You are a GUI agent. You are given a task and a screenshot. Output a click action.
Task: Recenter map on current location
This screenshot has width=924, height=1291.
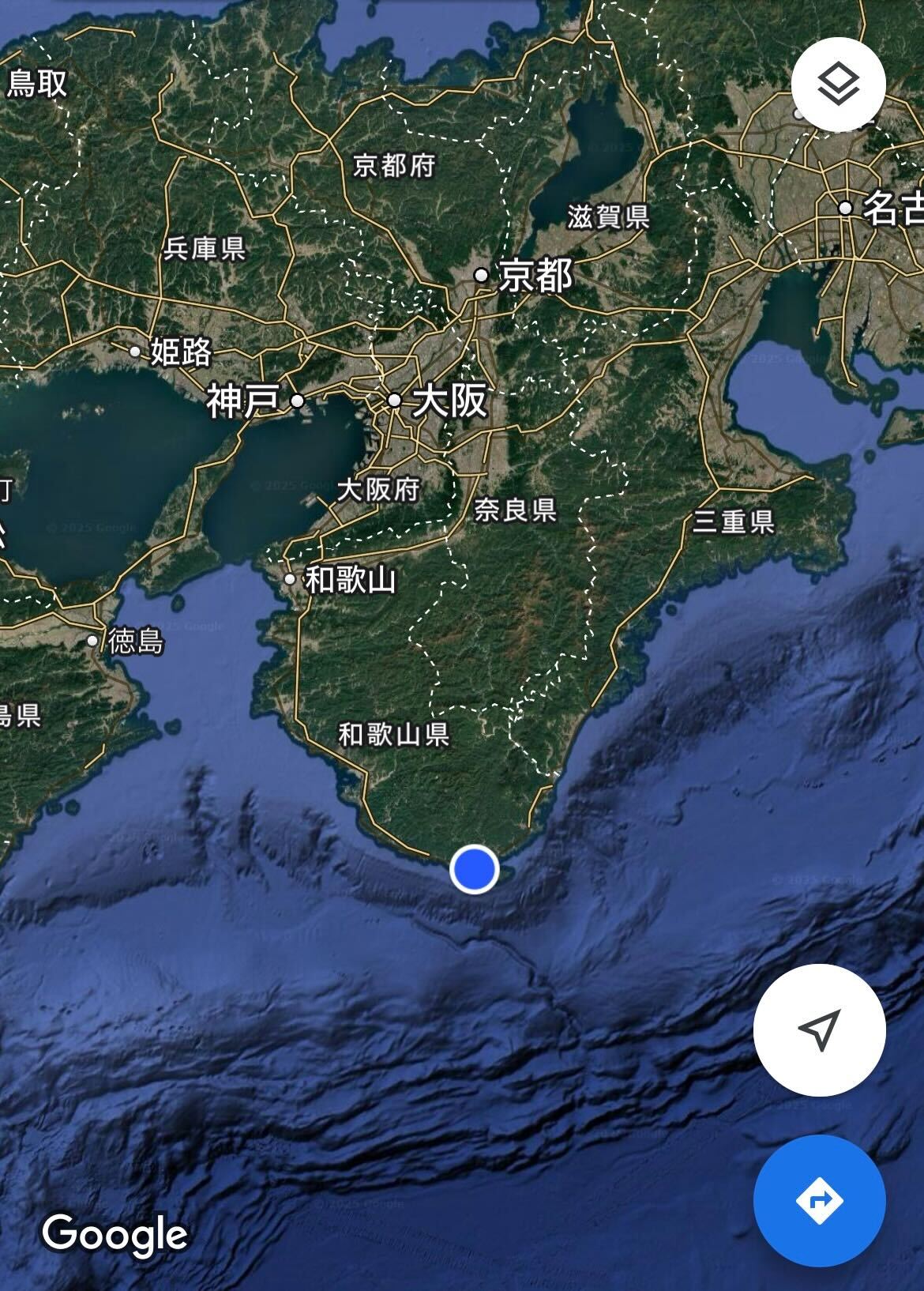tap(819, 1029)
